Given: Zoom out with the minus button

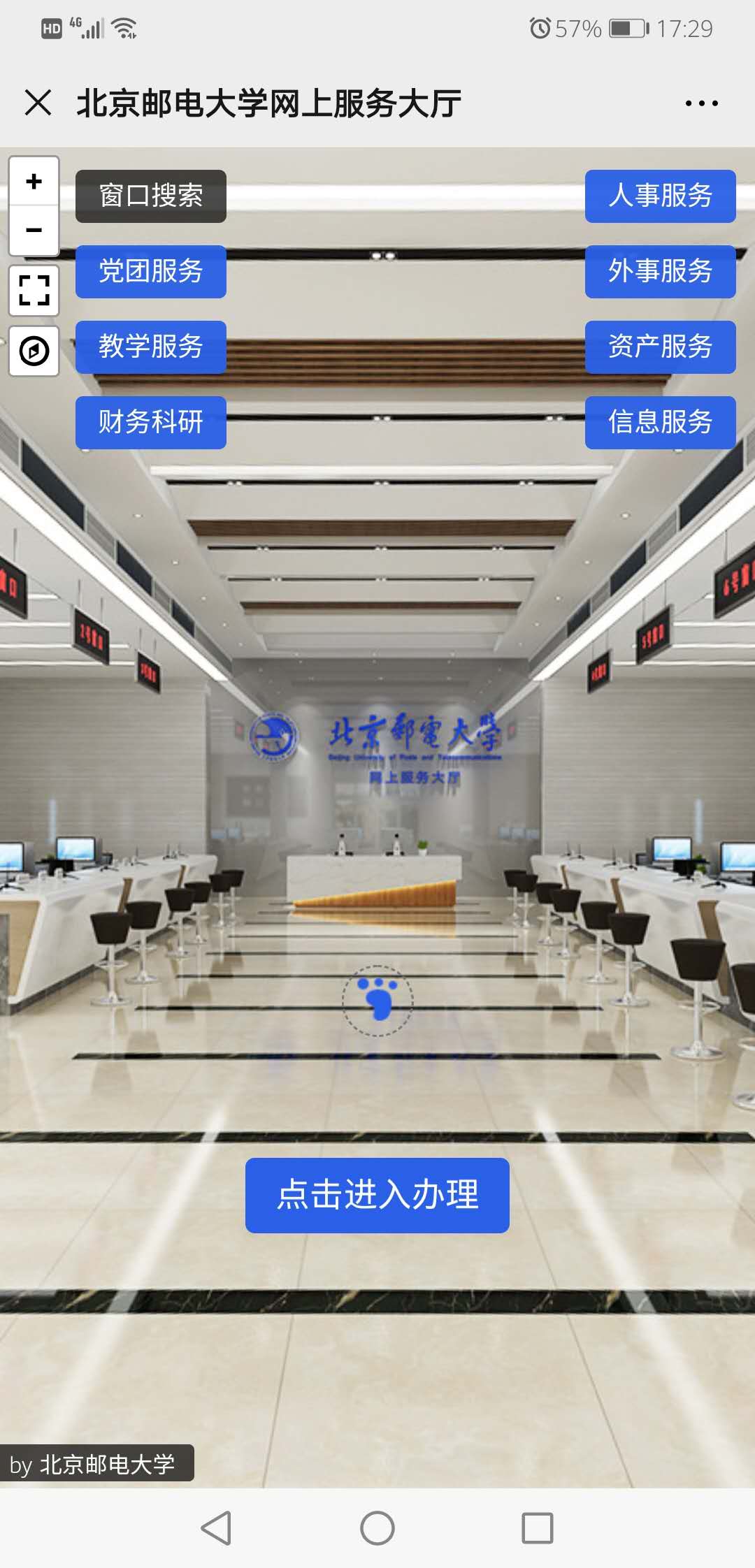Looking at the screenshot, I should [34, 230].
